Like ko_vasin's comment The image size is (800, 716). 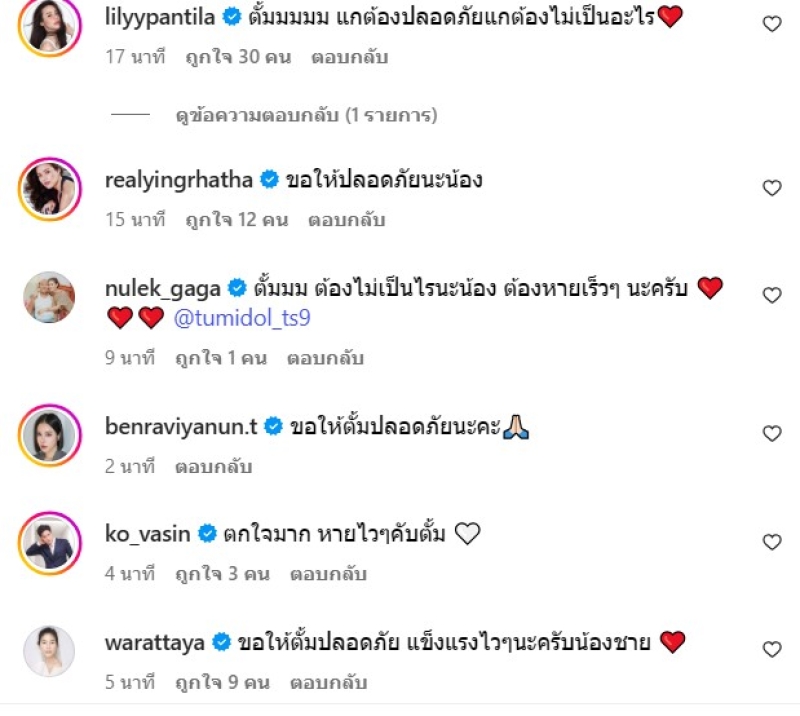(772, 542)
